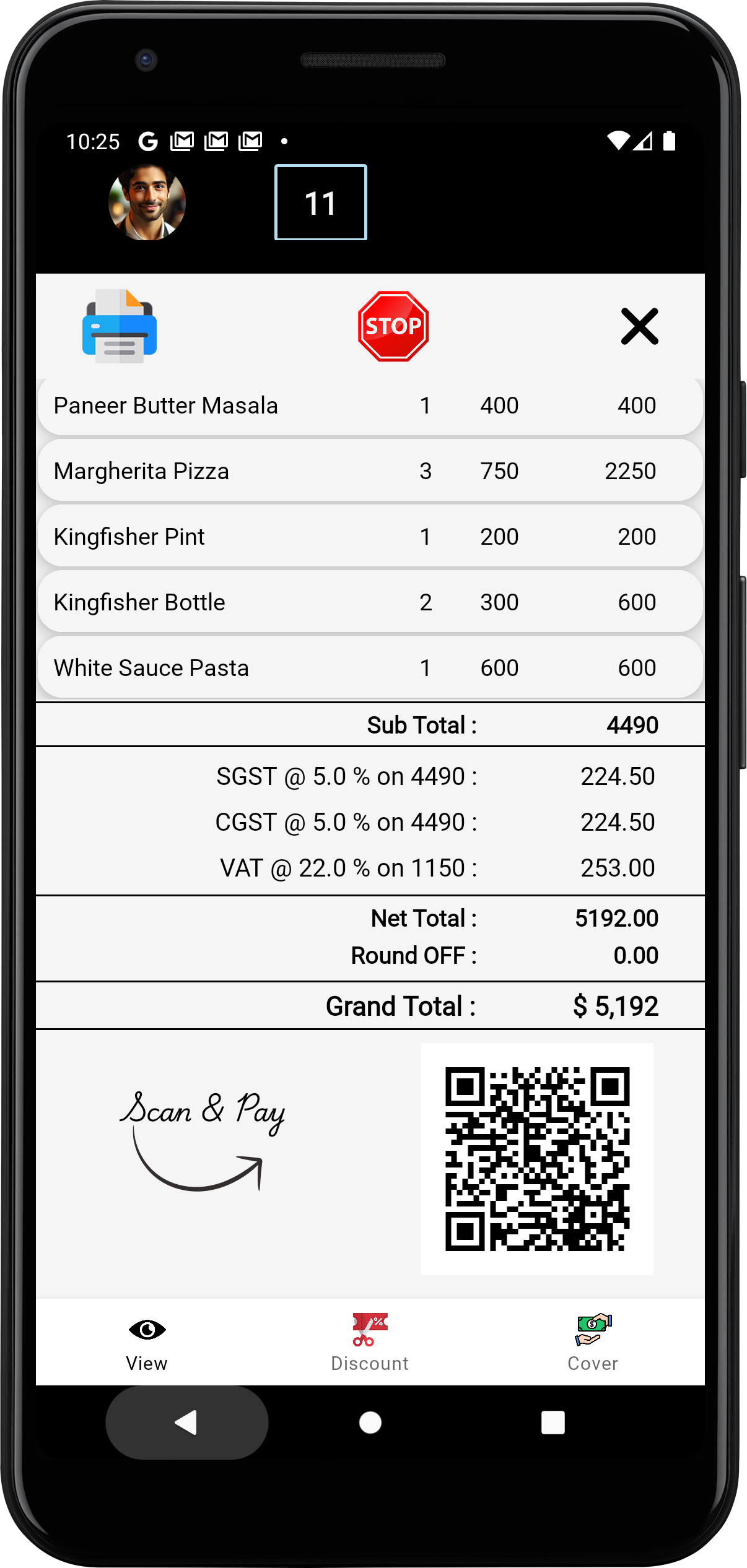Open the White Sauce Pasta row
747x1568 pixels.
click(370, 668)
